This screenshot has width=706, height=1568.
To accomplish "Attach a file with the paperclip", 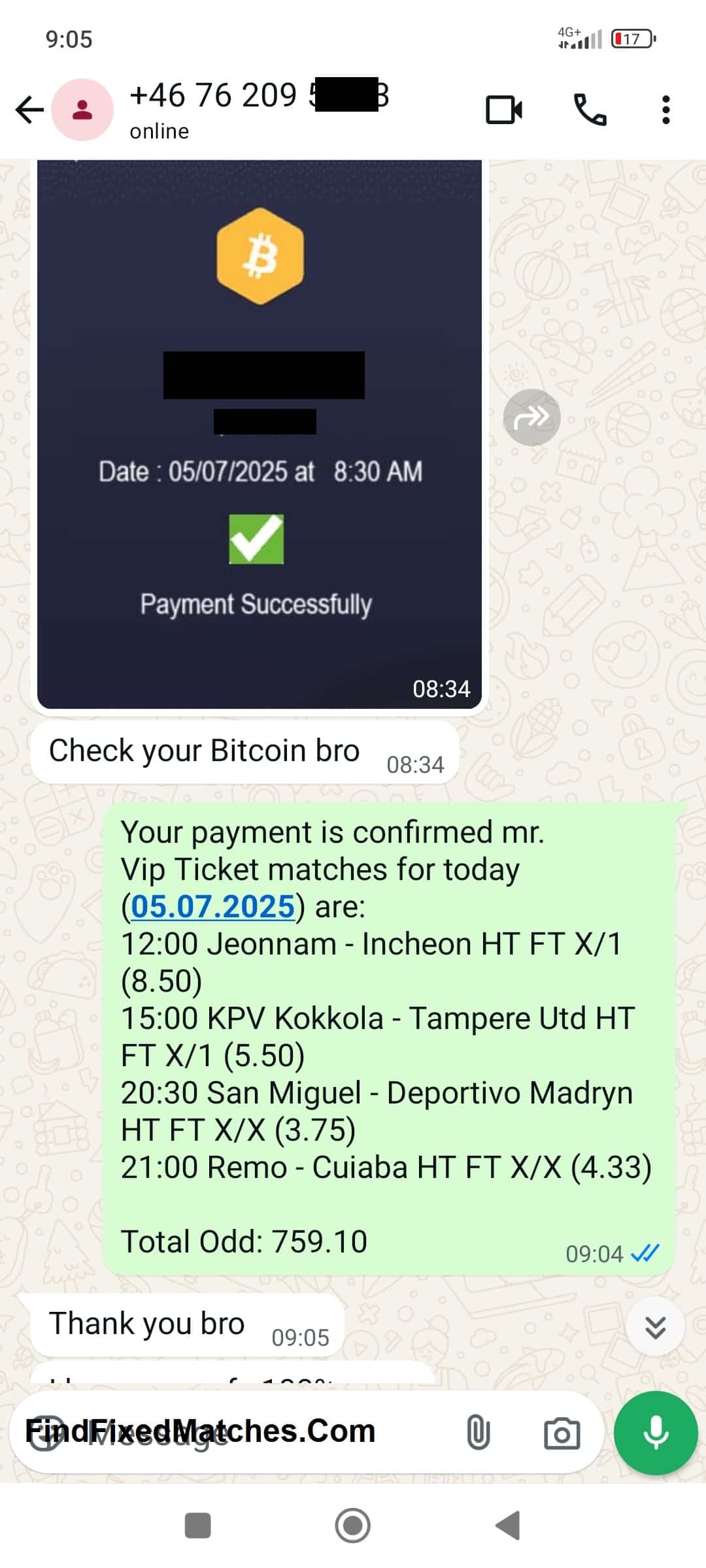I will tap(478, 1433).
